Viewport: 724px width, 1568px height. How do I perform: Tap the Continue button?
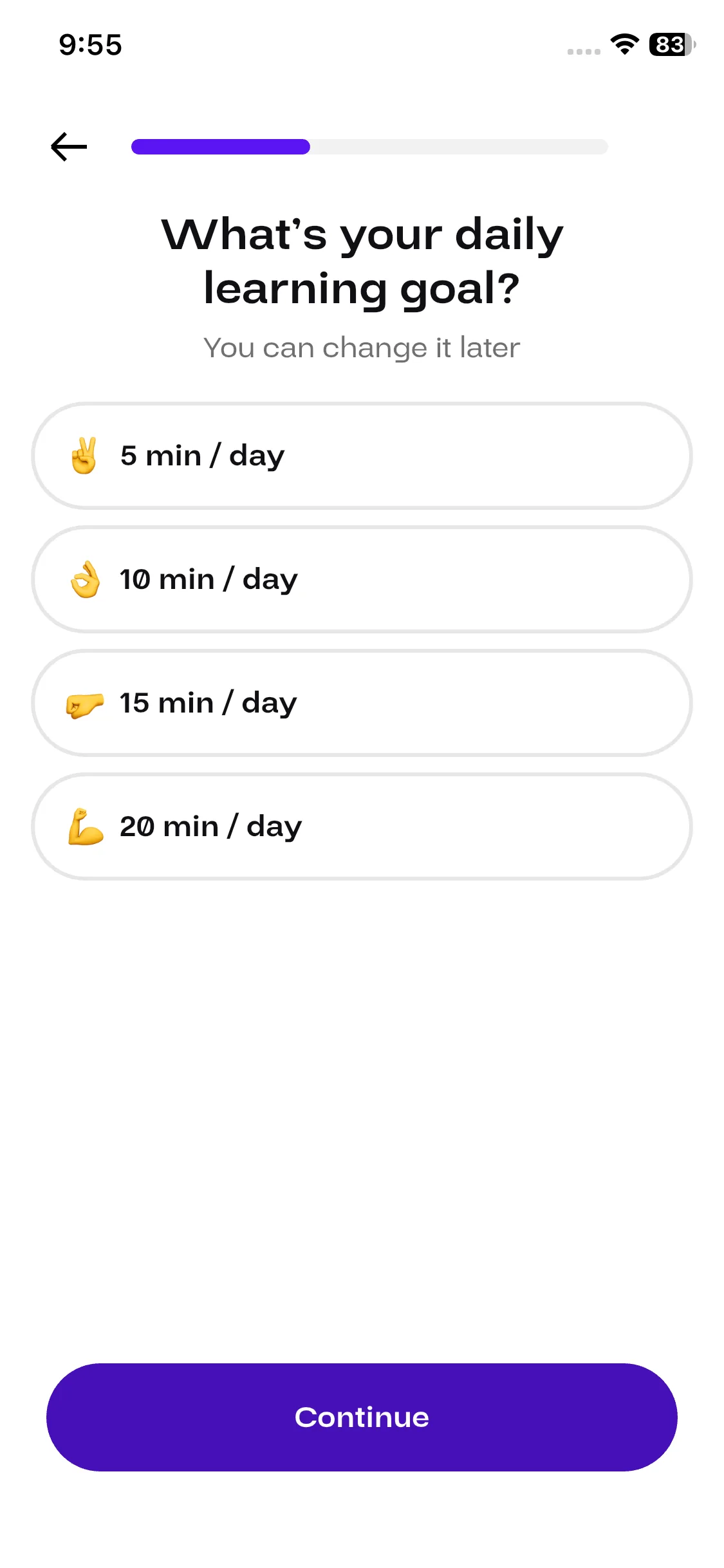[362, 1417]
